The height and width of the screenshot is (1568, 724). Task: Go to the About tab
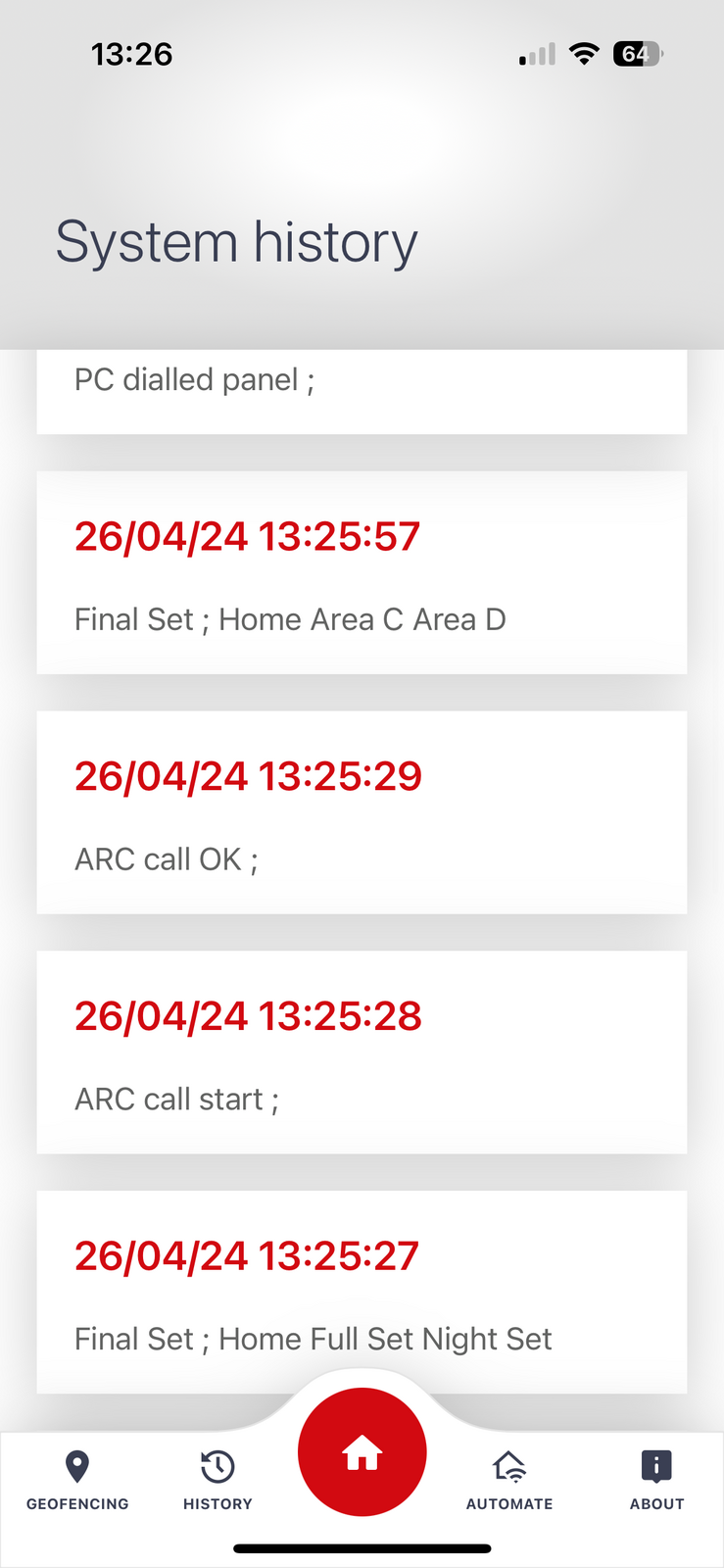[655, 1481]
